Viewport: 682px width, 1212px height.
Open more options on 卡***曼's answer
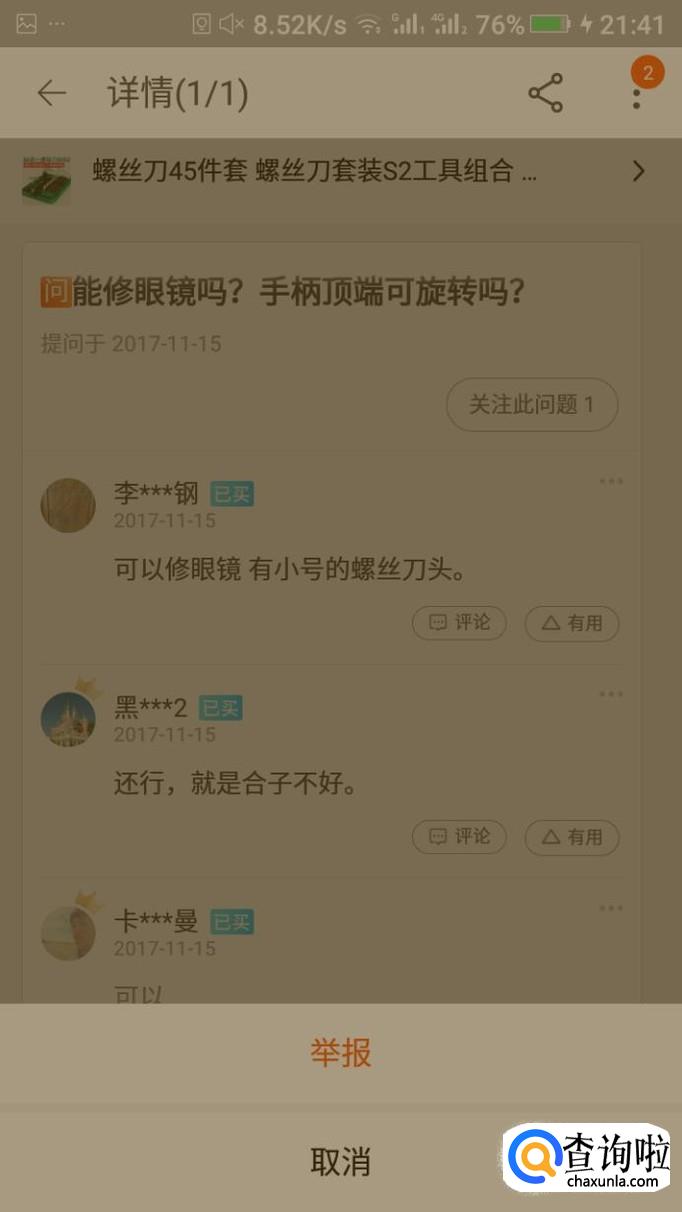611,908
